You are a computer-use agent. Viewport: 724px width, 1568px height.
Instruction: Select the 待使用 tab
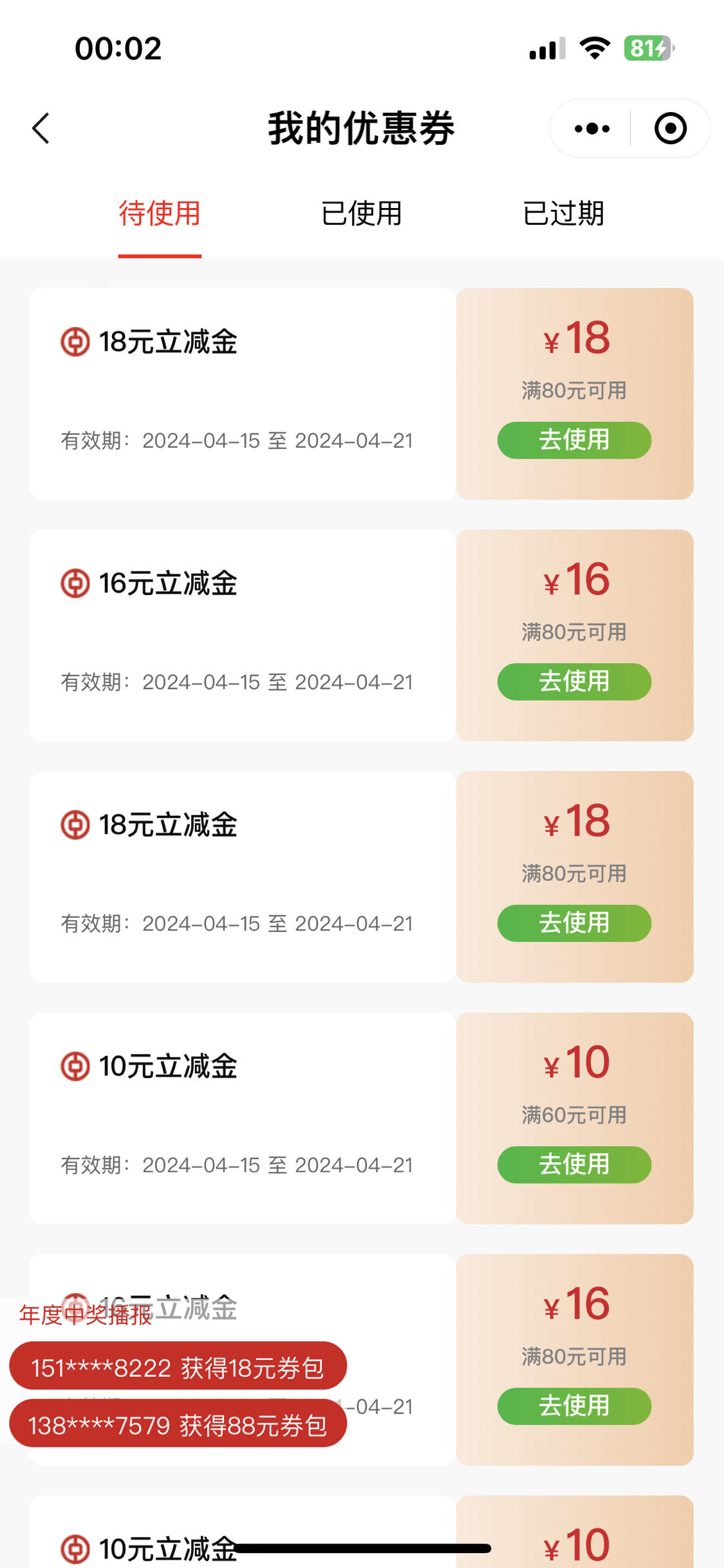click(x=160, y=214)
